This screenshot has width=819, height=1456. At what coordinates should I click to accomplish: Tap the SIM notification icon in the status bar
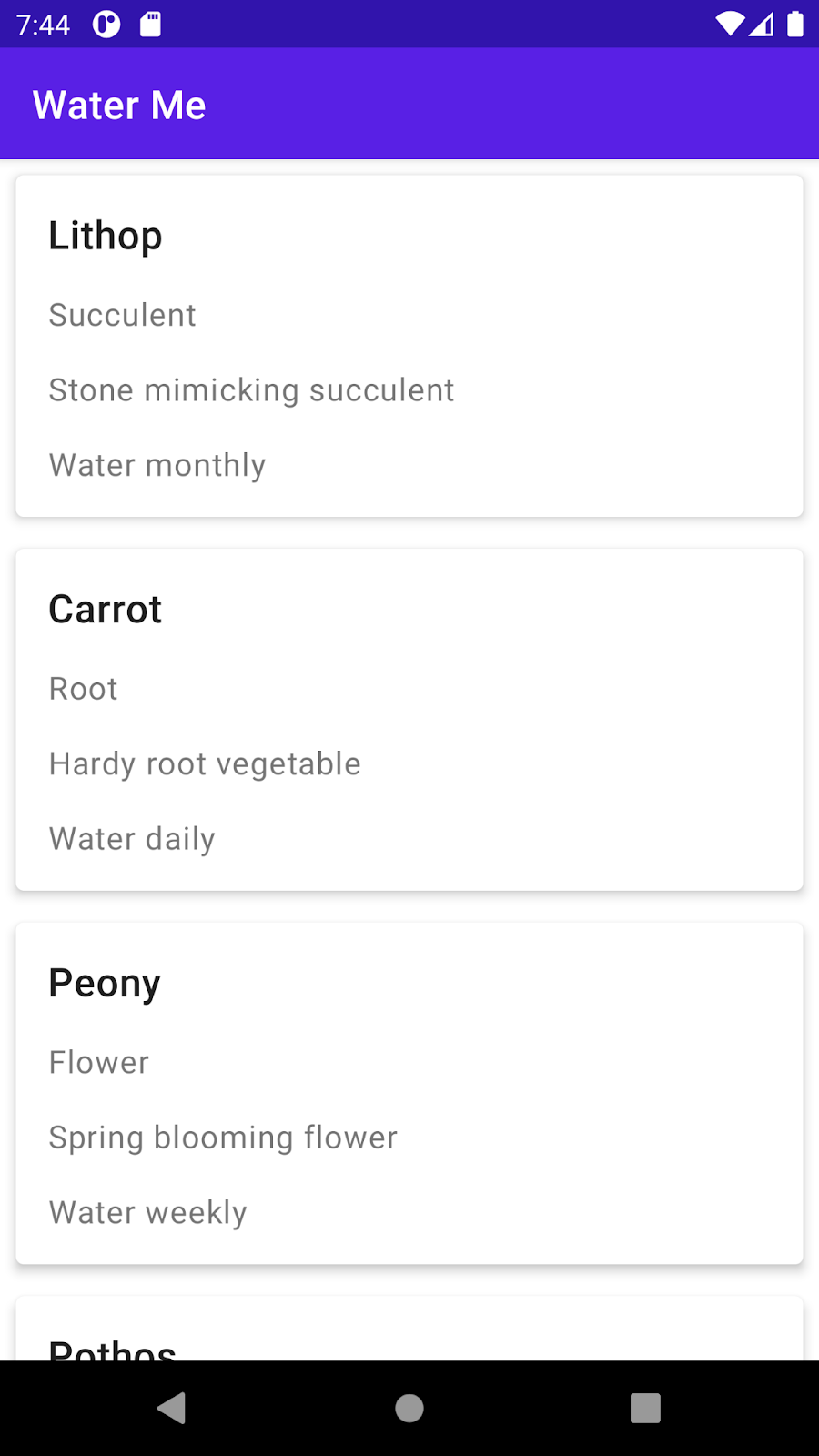(151, 25)
